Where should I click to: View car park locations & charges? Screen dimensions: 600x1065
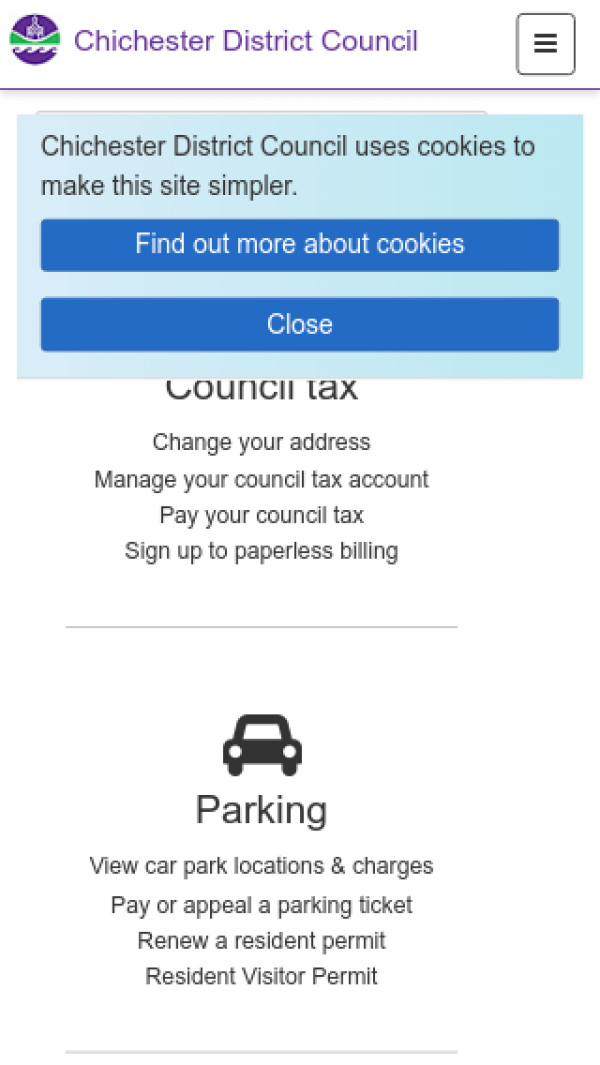[x=261, y=866]
